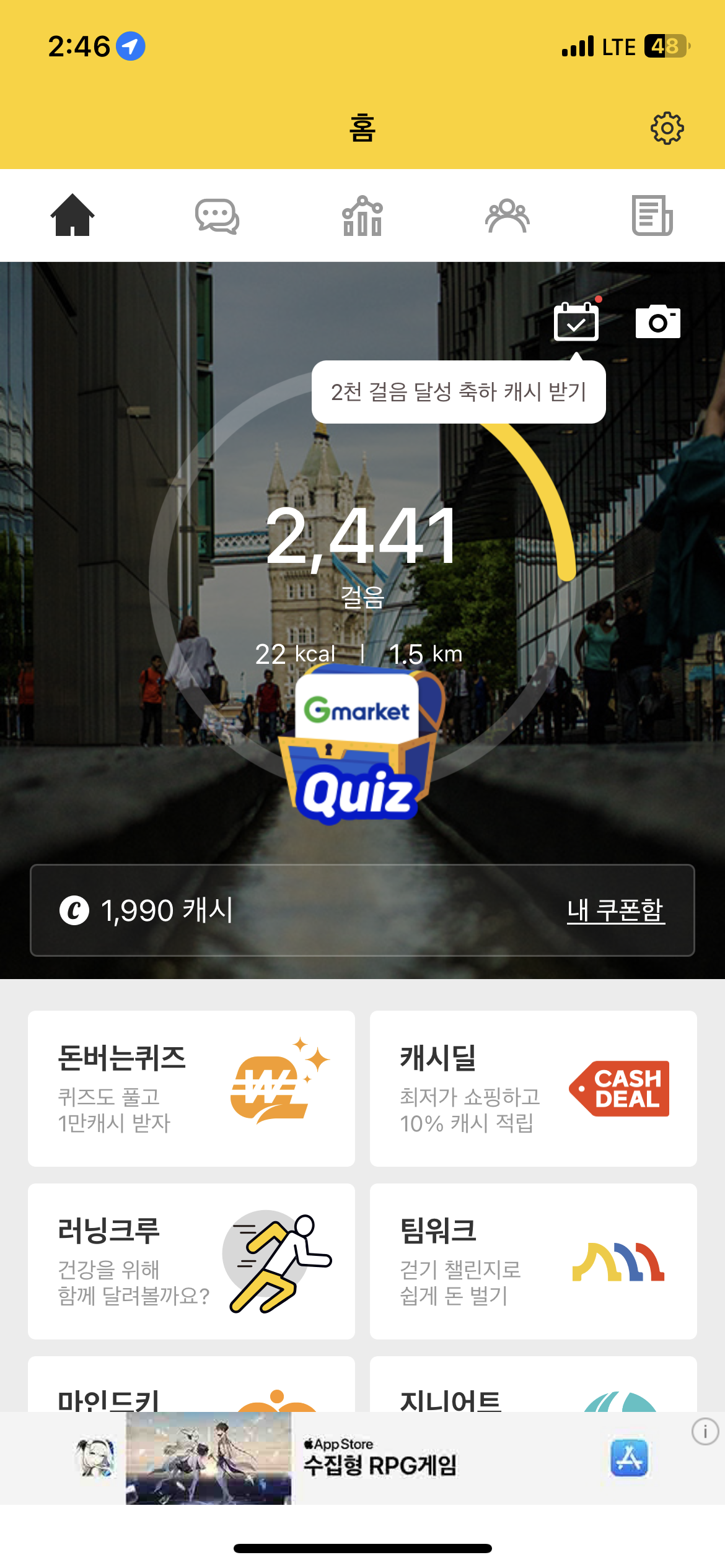Select the 러닝크루 card
Viewport: 725px width, 1568px height.
(x=191, y=1261)
